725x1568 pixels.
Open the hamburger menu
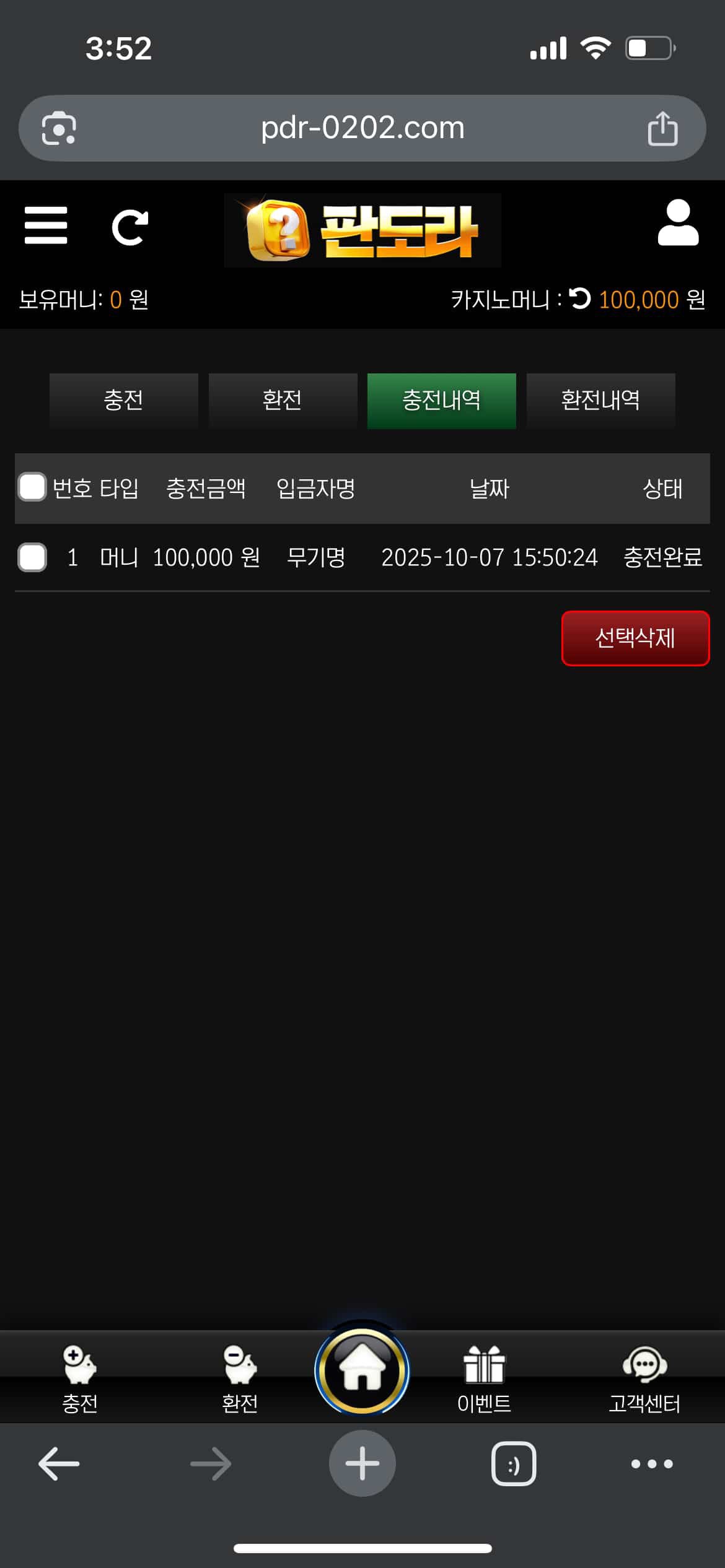coord(46,226)
